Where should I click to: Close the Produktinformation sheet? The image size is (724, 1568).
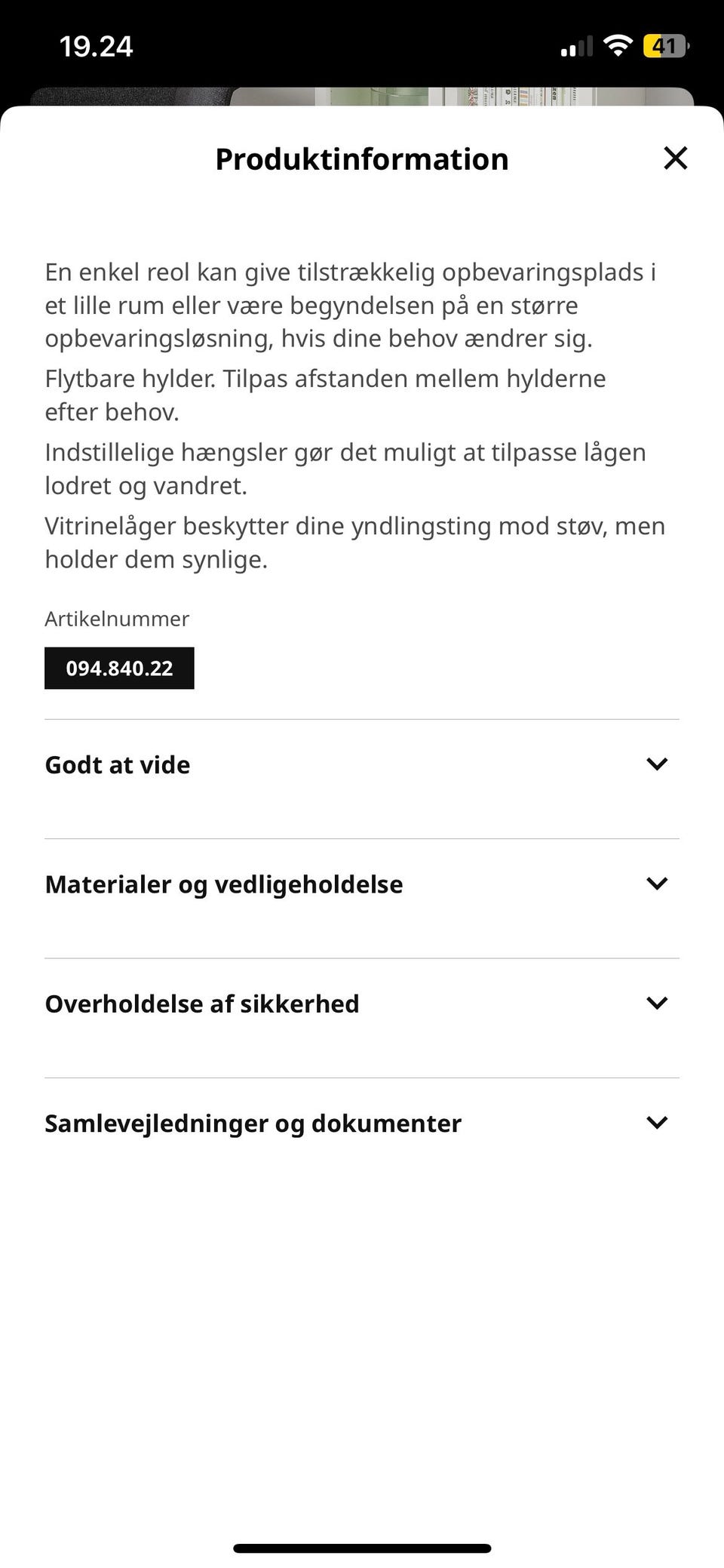pos(676,158)
